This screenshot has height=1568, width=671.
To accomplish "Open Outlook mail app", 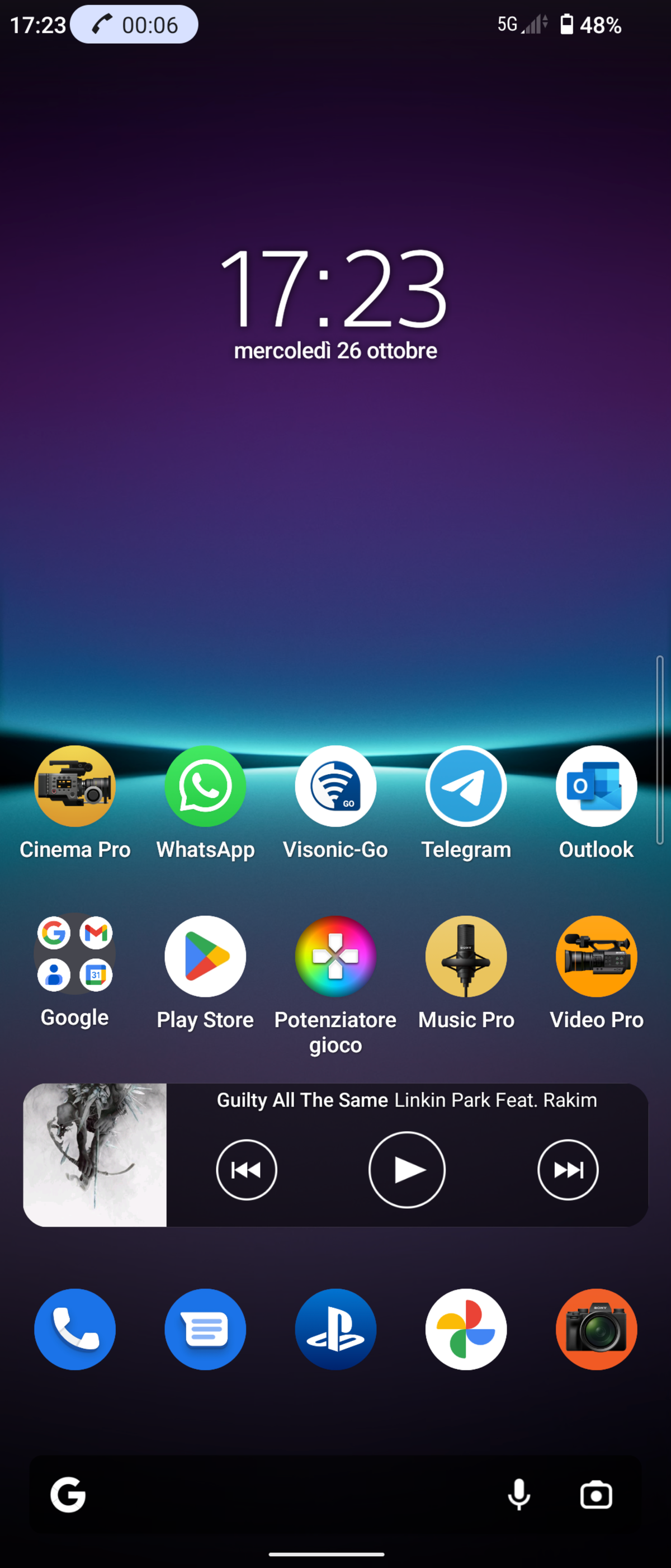I will click(x=596, y=787).
